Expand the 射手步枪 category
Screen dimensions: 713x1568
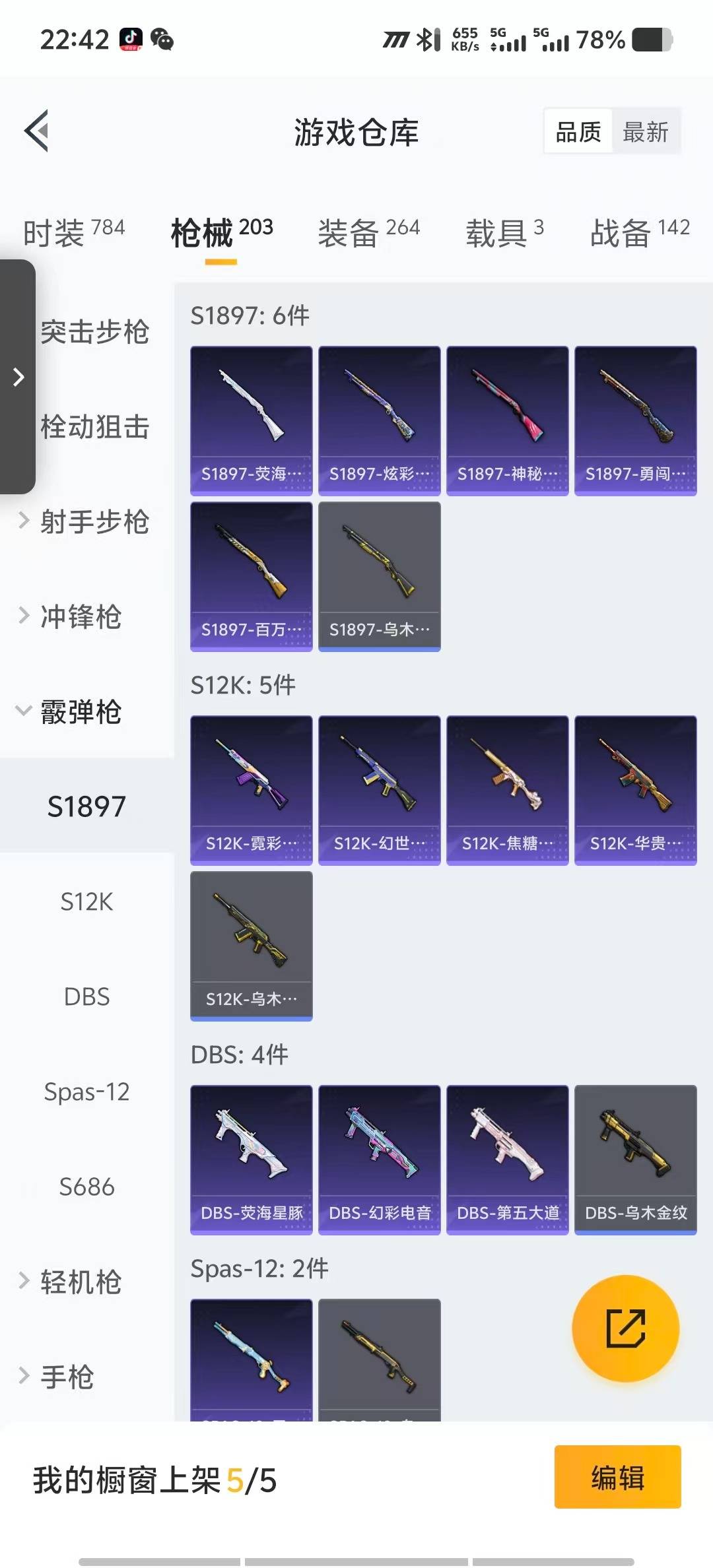click(94, 521)
